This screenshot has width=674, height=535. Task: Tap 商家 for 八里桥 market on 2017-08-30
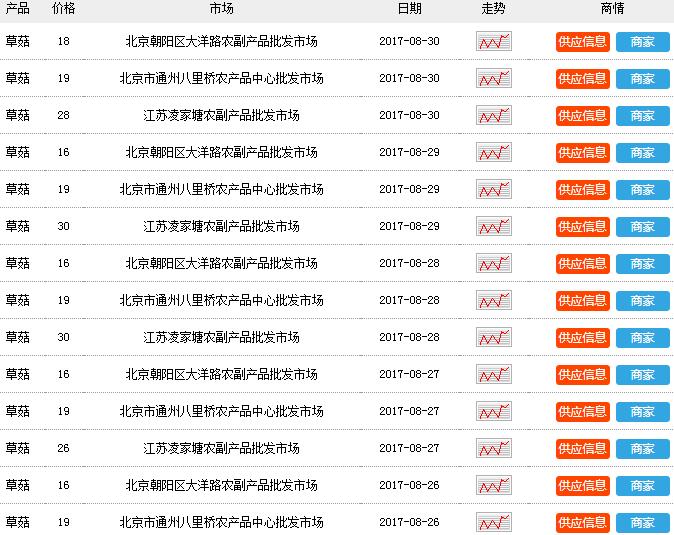(642, 79)
